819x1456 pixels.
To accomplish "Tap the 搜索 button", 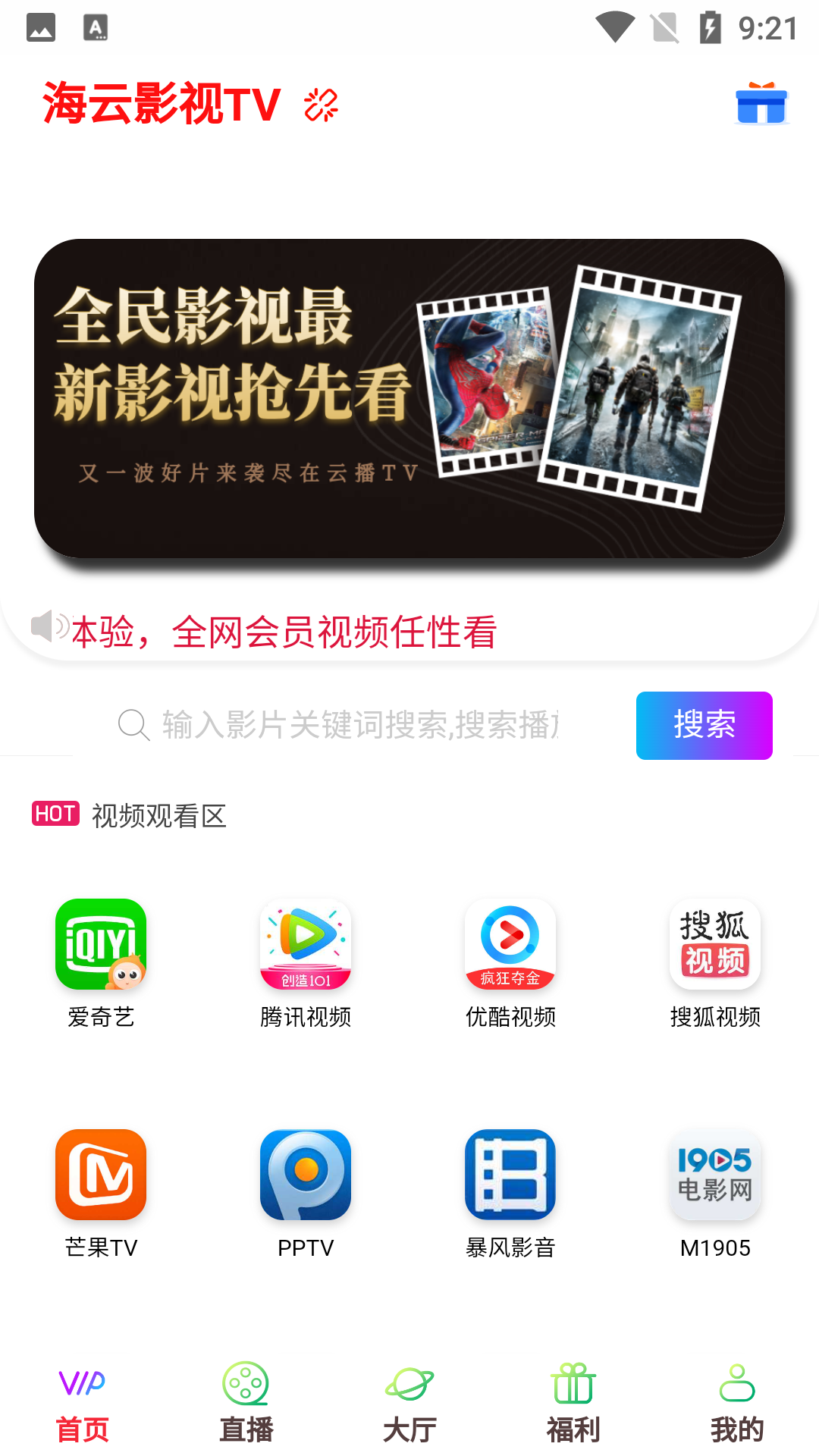I will (704, 725).
